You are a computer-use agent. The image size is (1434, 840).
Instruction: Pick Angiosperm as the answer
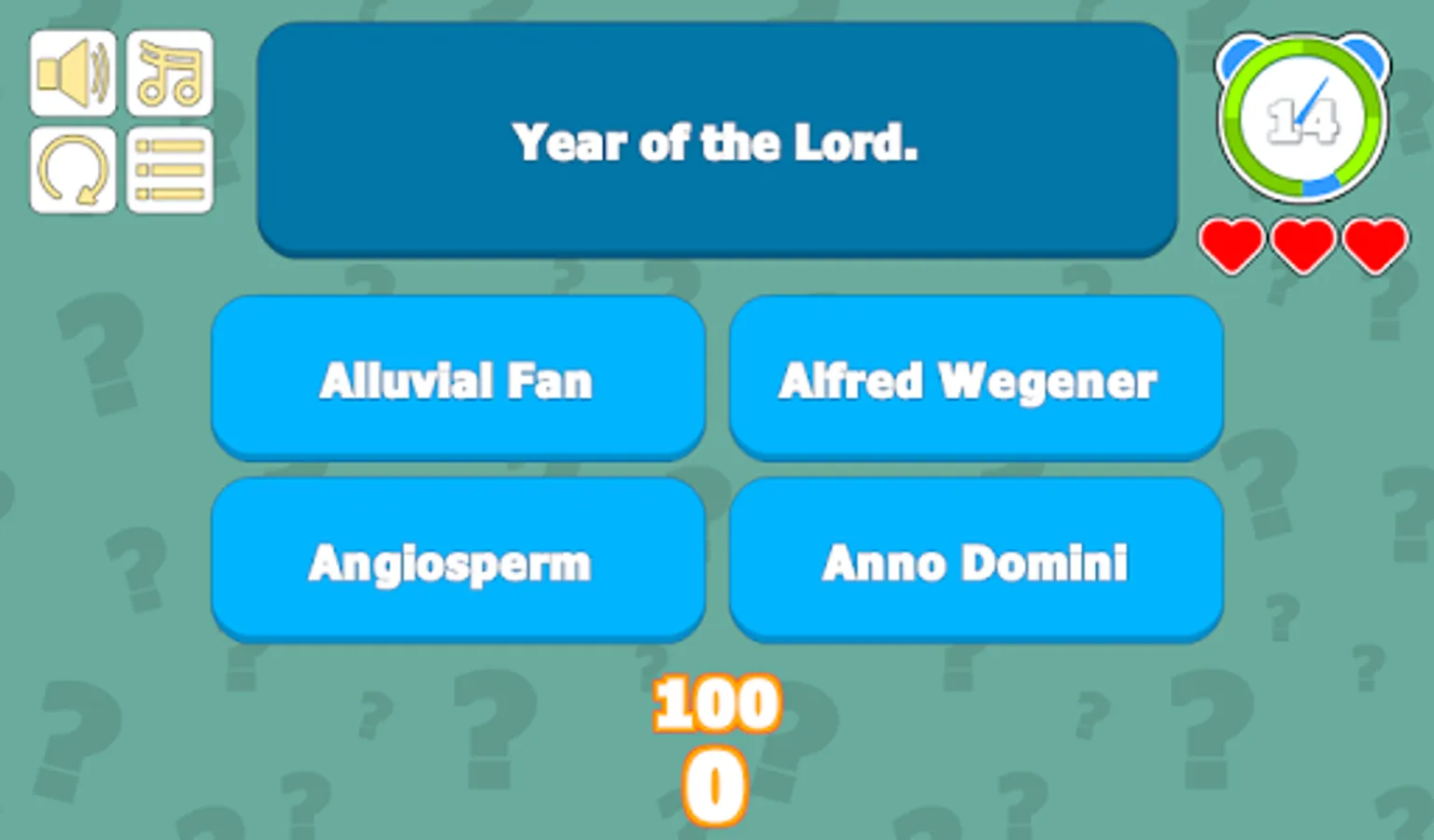[458, 560]
